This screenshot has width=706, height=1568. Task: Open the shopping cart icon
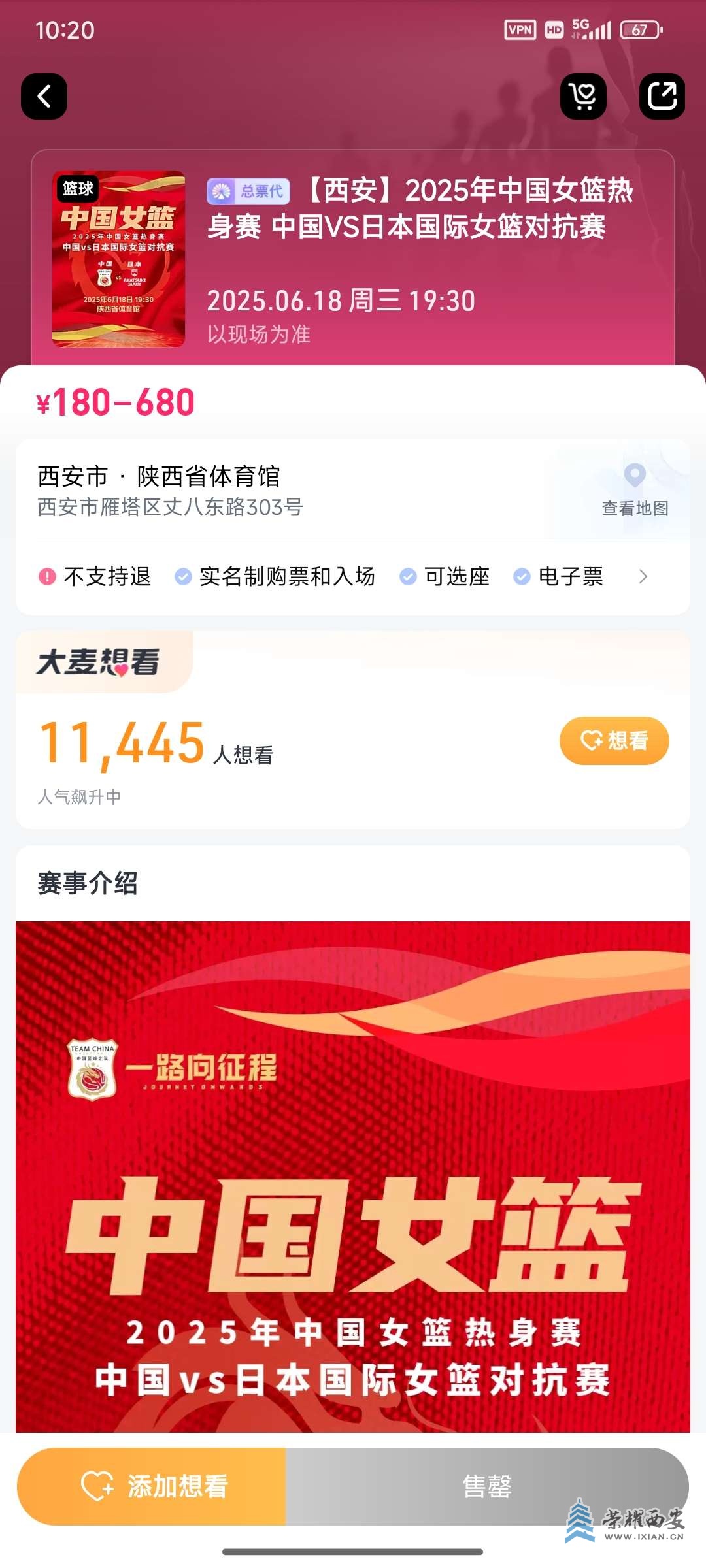pyautogui.click(x=583, y=97)
